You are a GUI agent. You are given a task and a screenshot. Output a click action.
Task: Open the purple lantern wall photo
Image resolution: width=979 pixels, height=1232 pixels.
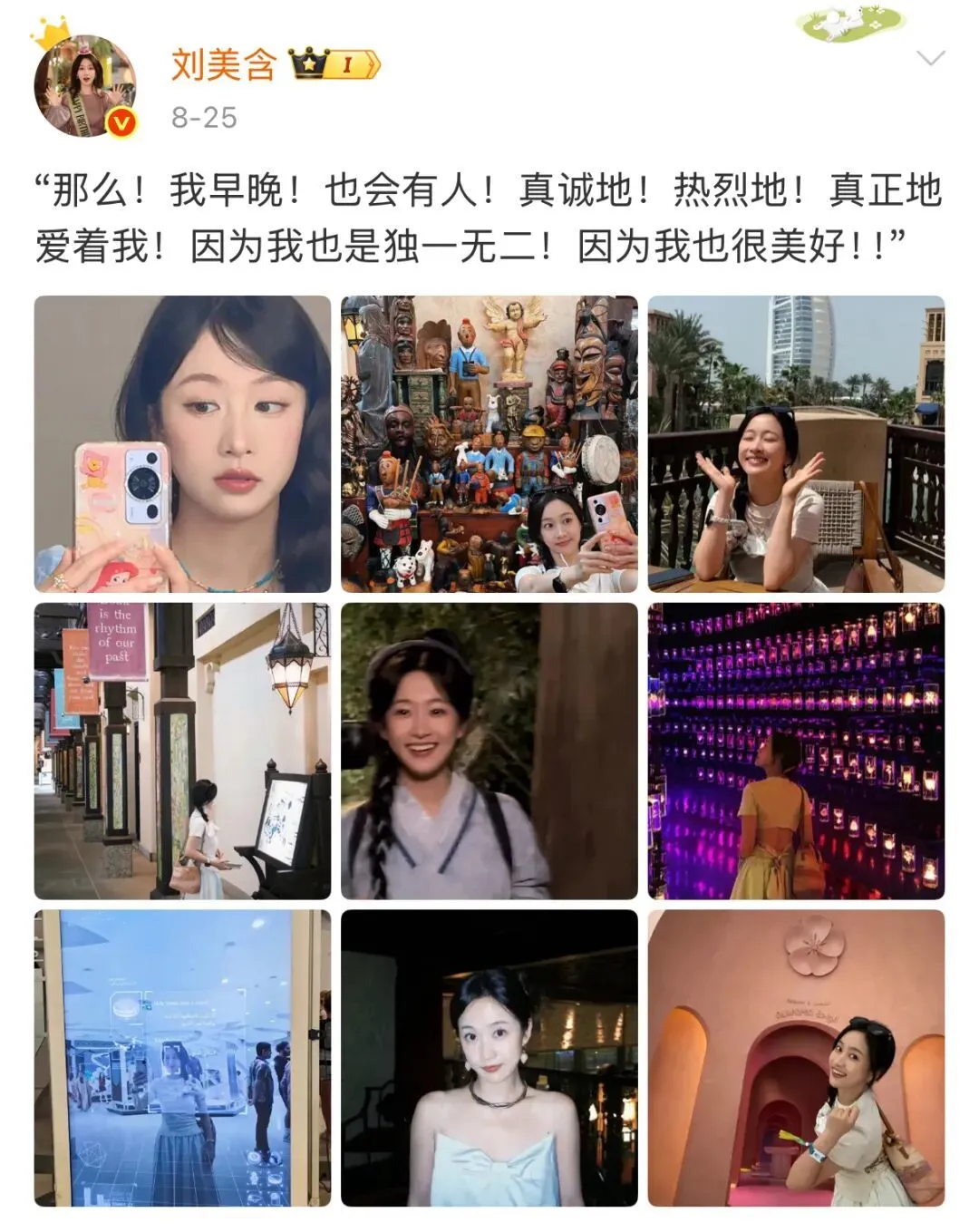point(796,751)
